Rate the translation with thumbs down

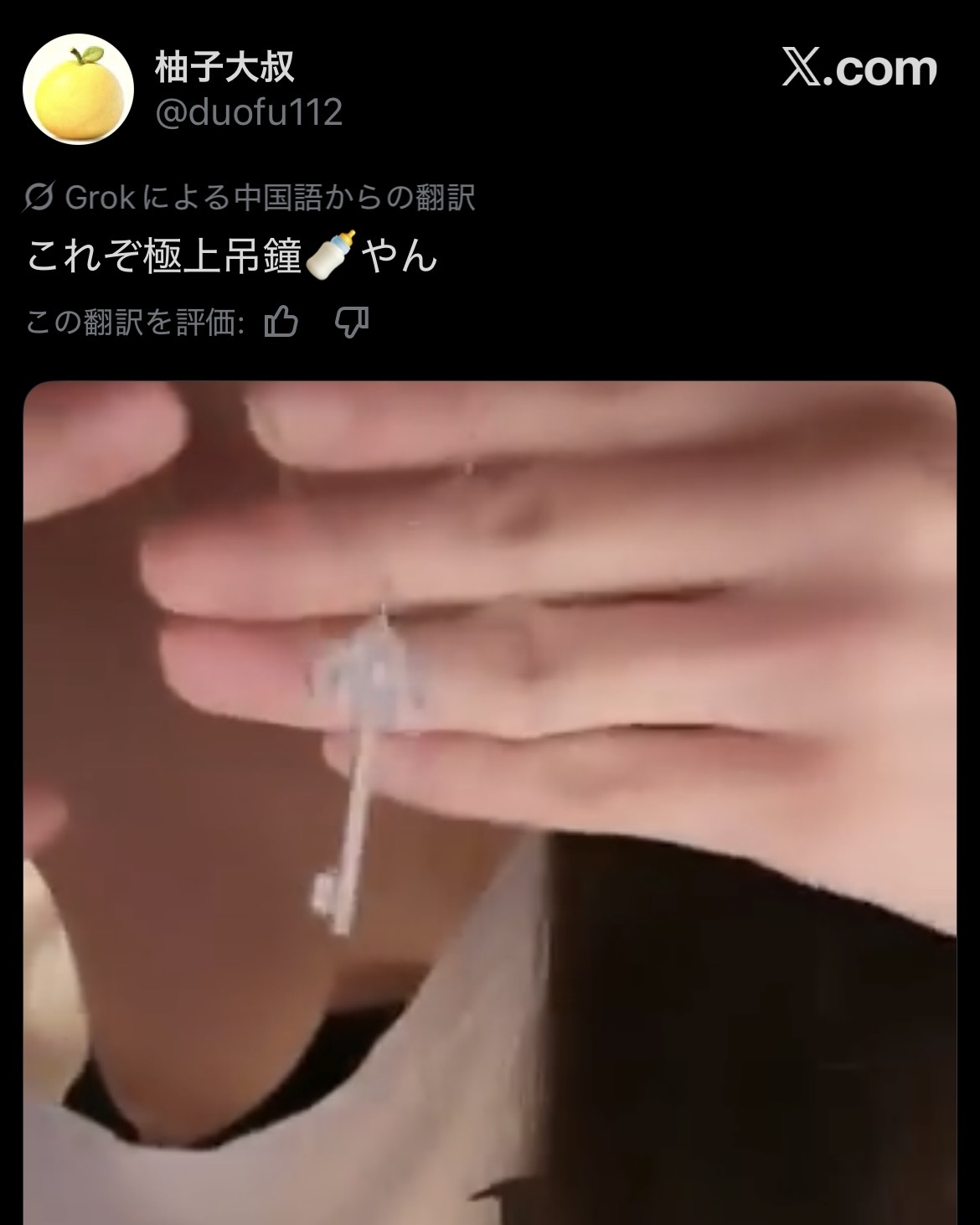click(x=352, y=322)
